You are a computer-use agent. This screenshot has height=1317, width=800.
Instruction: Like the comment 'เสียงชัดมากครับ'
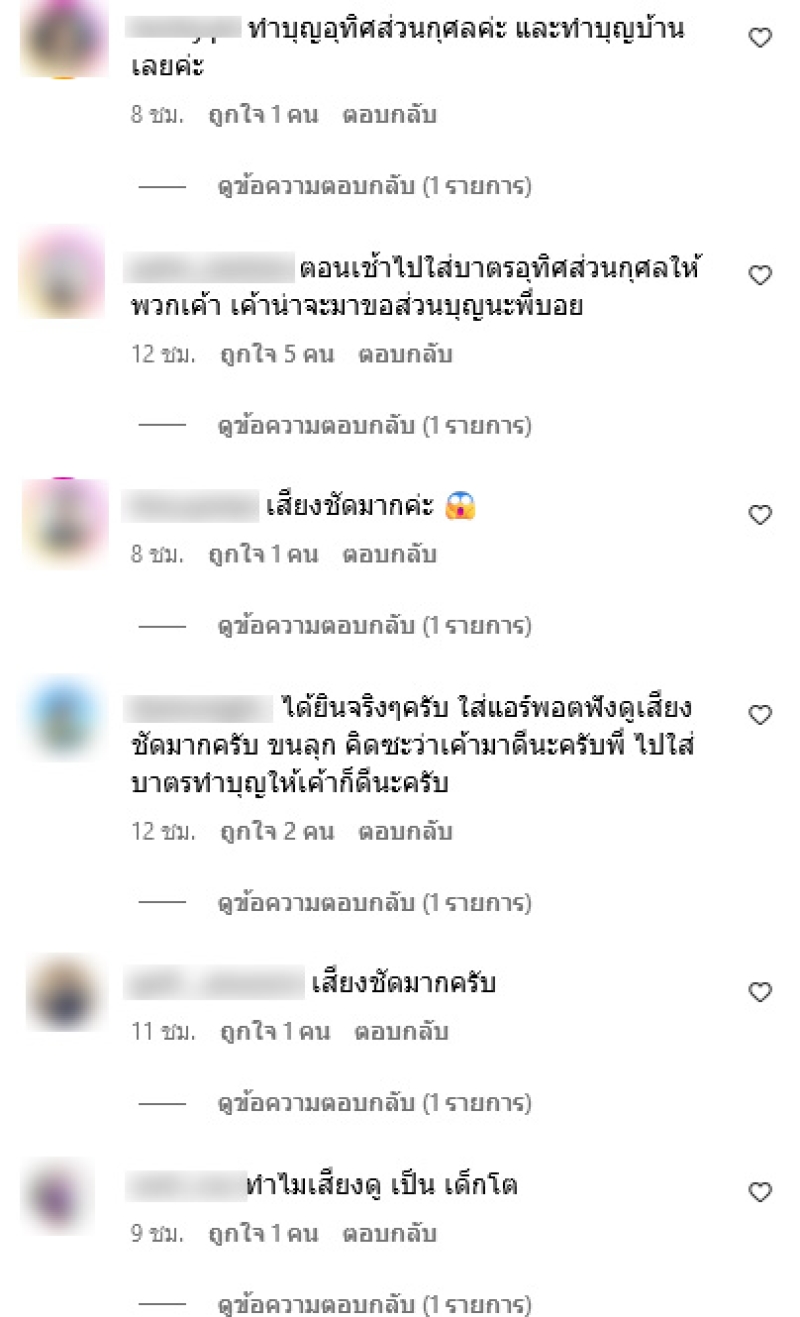click(761, 992)
